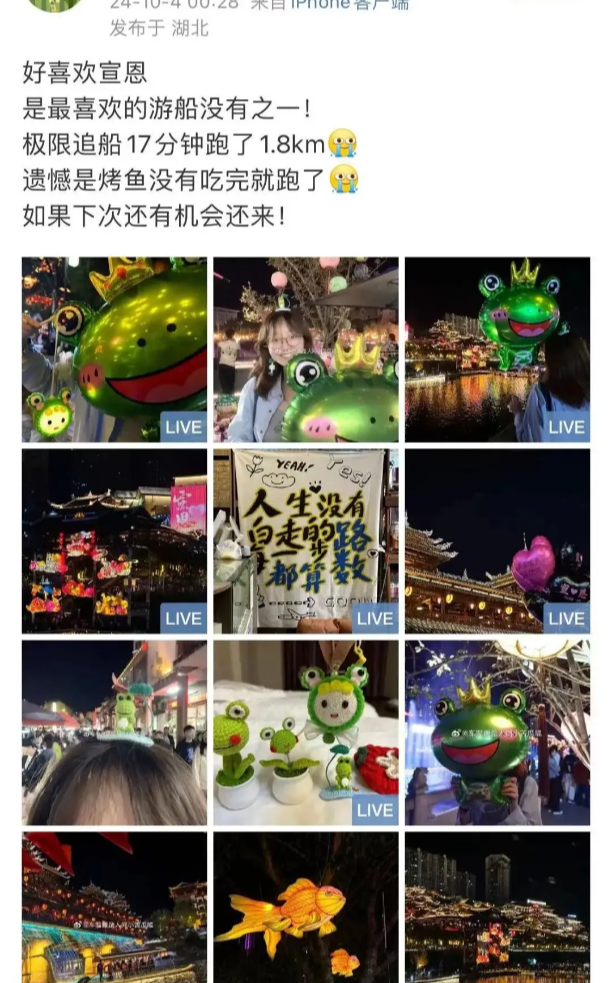View the city lights skyline photo

[x=497, y=908]
